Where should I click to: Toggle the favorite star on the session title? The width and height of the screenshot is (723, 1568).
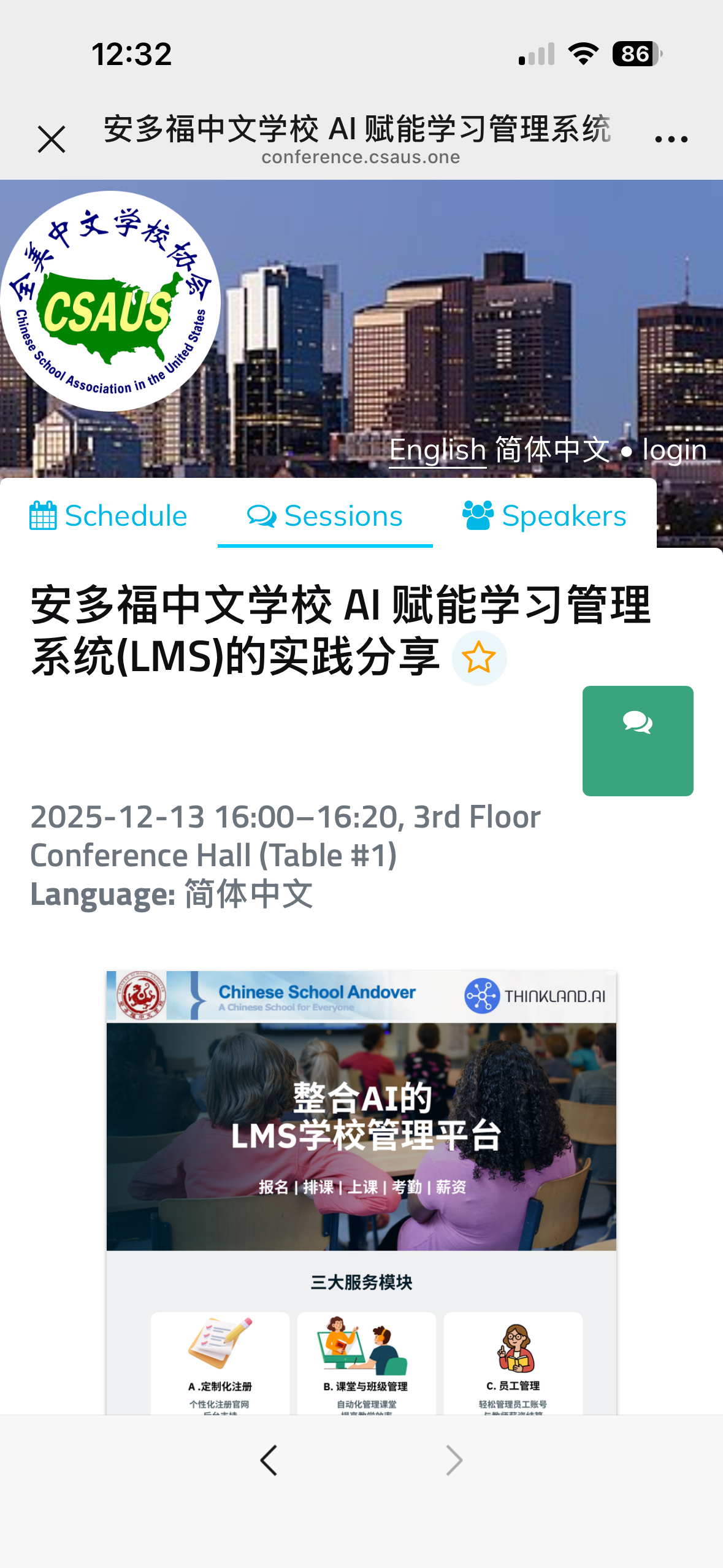tap(481, 658)
